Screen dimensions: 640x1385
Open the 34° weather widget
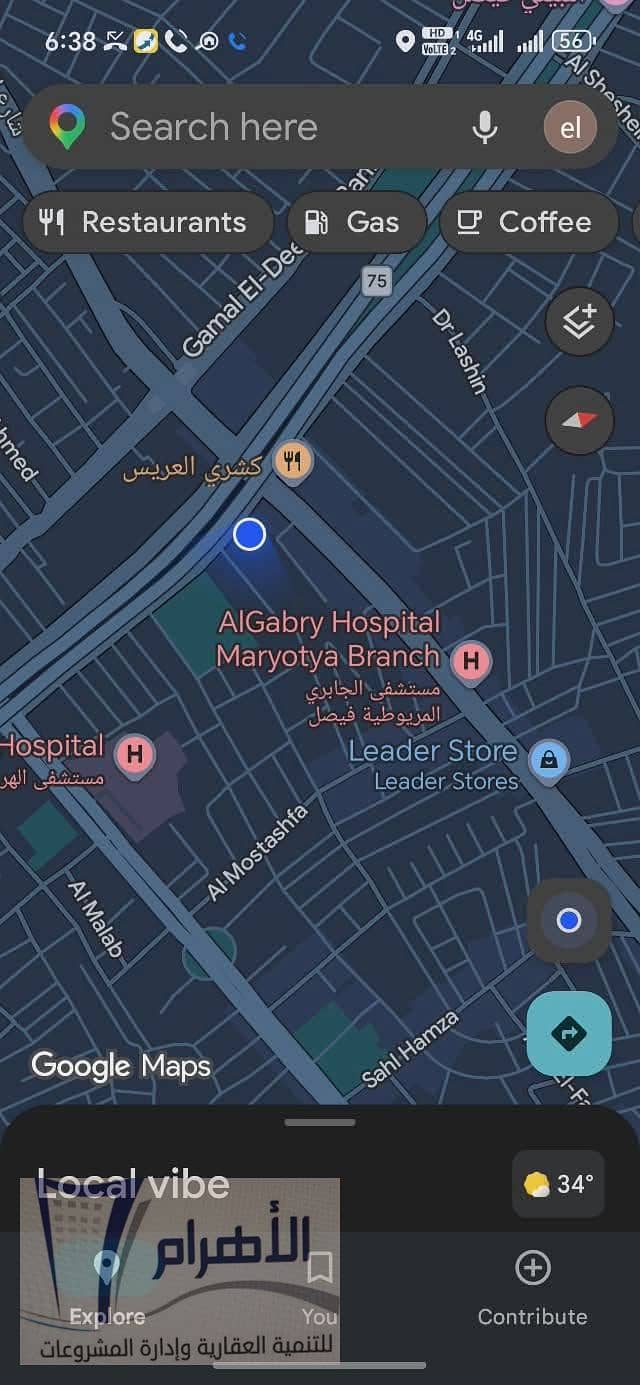(x=558, y=1184)
